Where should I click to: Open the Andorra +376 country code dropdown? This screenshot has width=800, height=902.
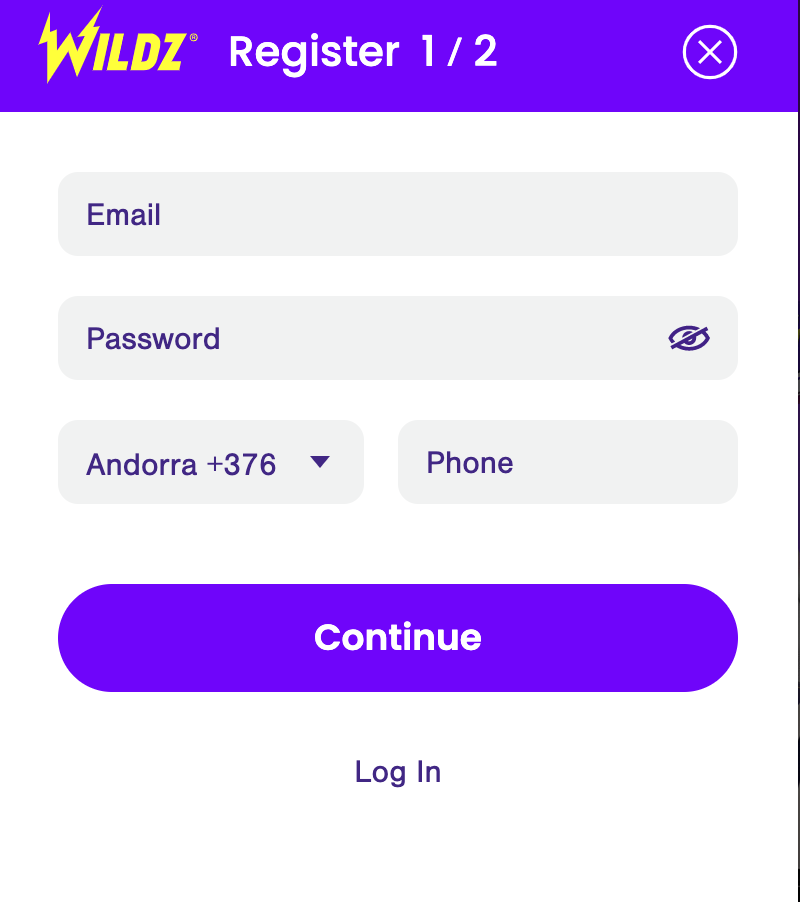click(211, 462)
